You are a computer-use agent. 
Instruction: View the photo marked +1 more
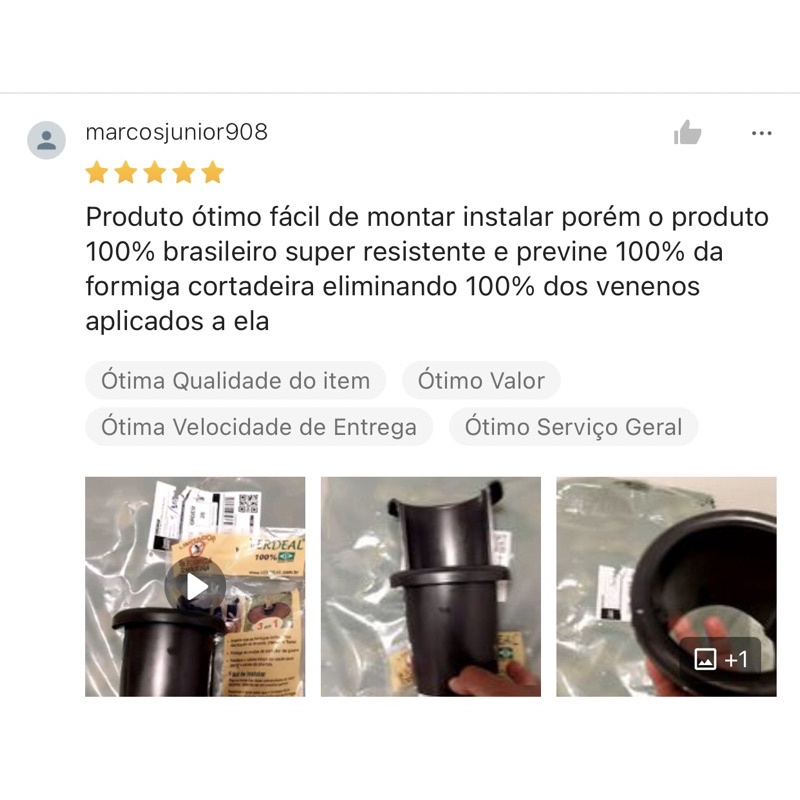tap(666, 587)
